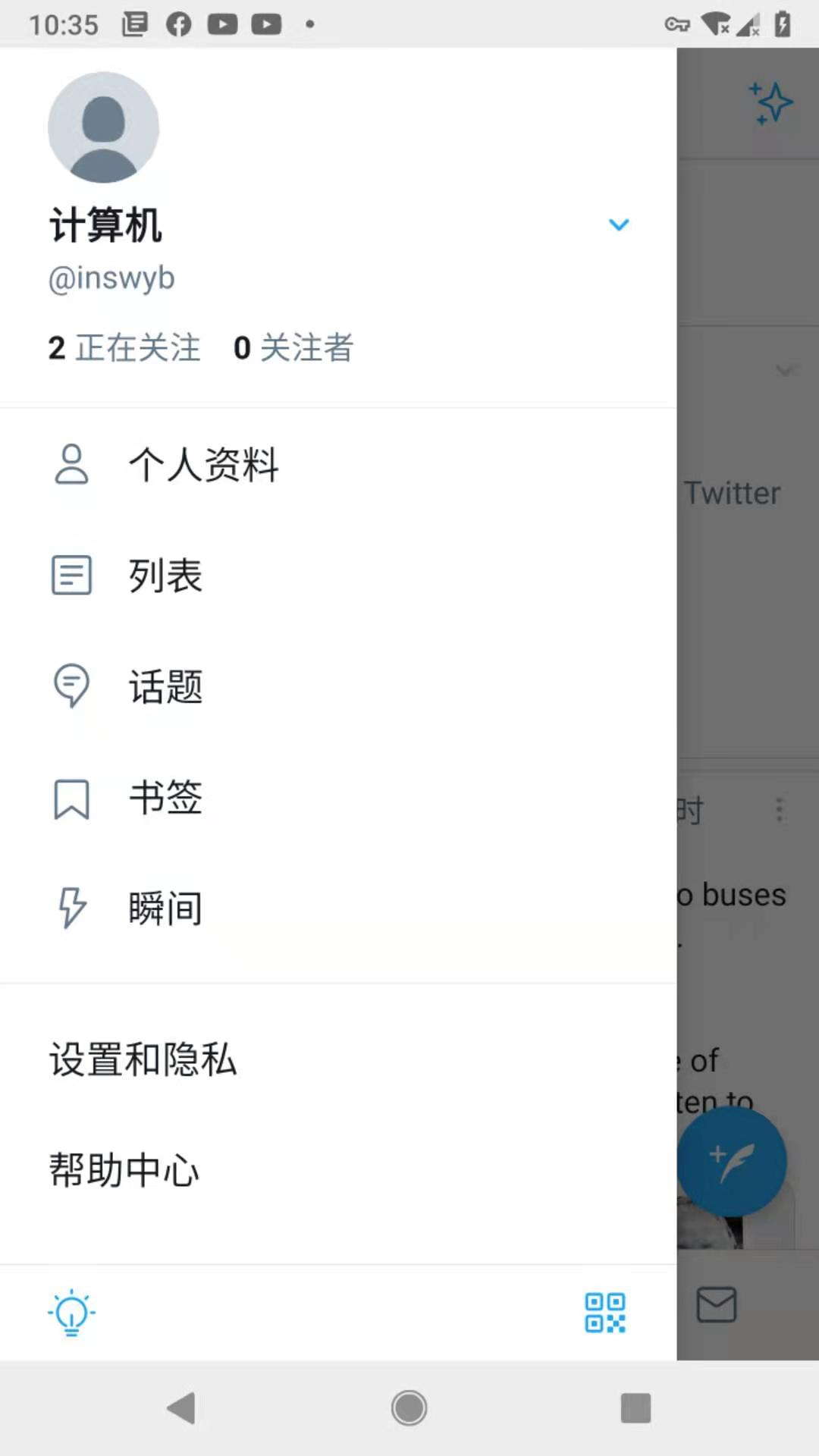Screen dimensions: 819x1456
Task: Go to the system home screen
Action: (409, 1408)
